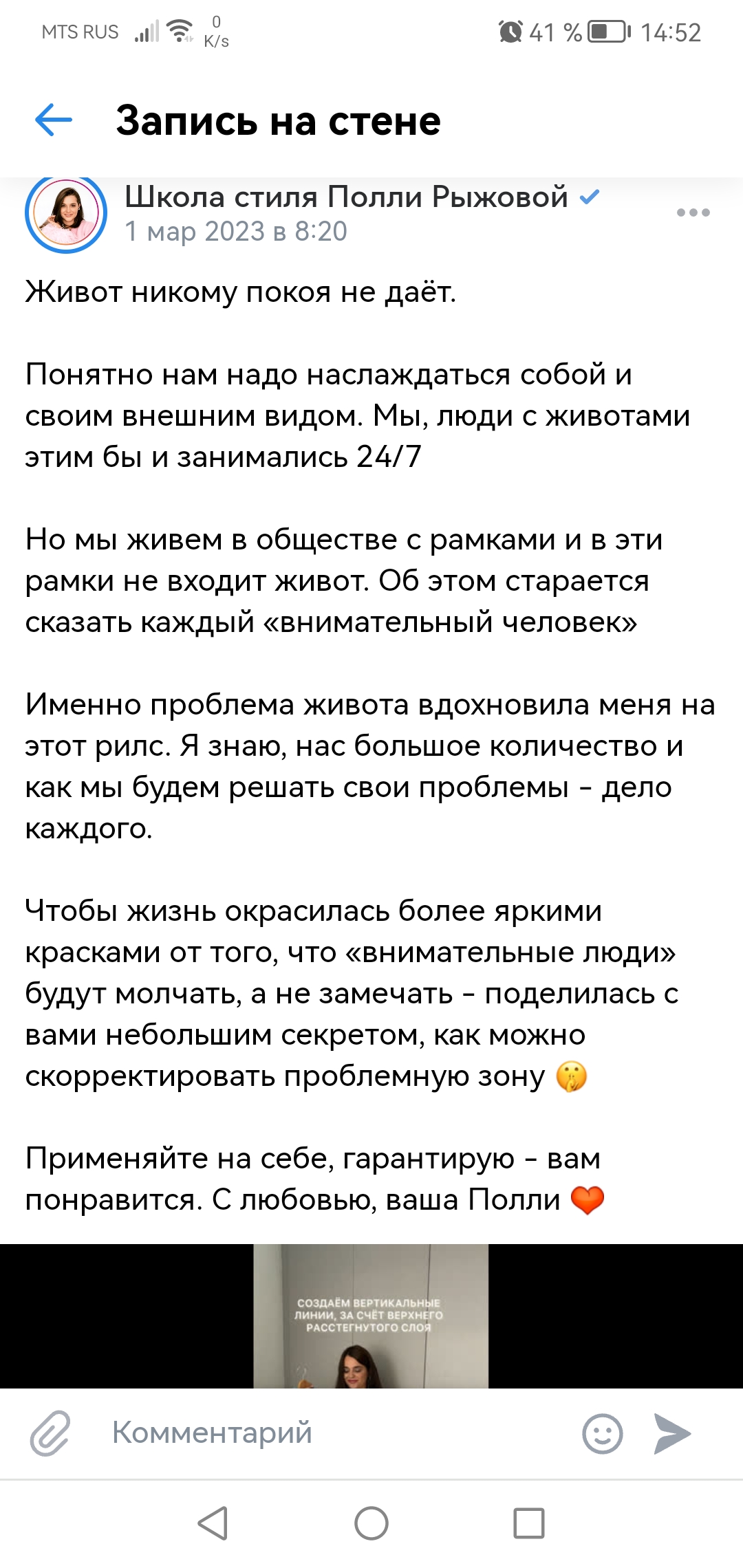Open the emoji sticker picker
The image size is (743, 1568).
click(x=603, y=1434)
